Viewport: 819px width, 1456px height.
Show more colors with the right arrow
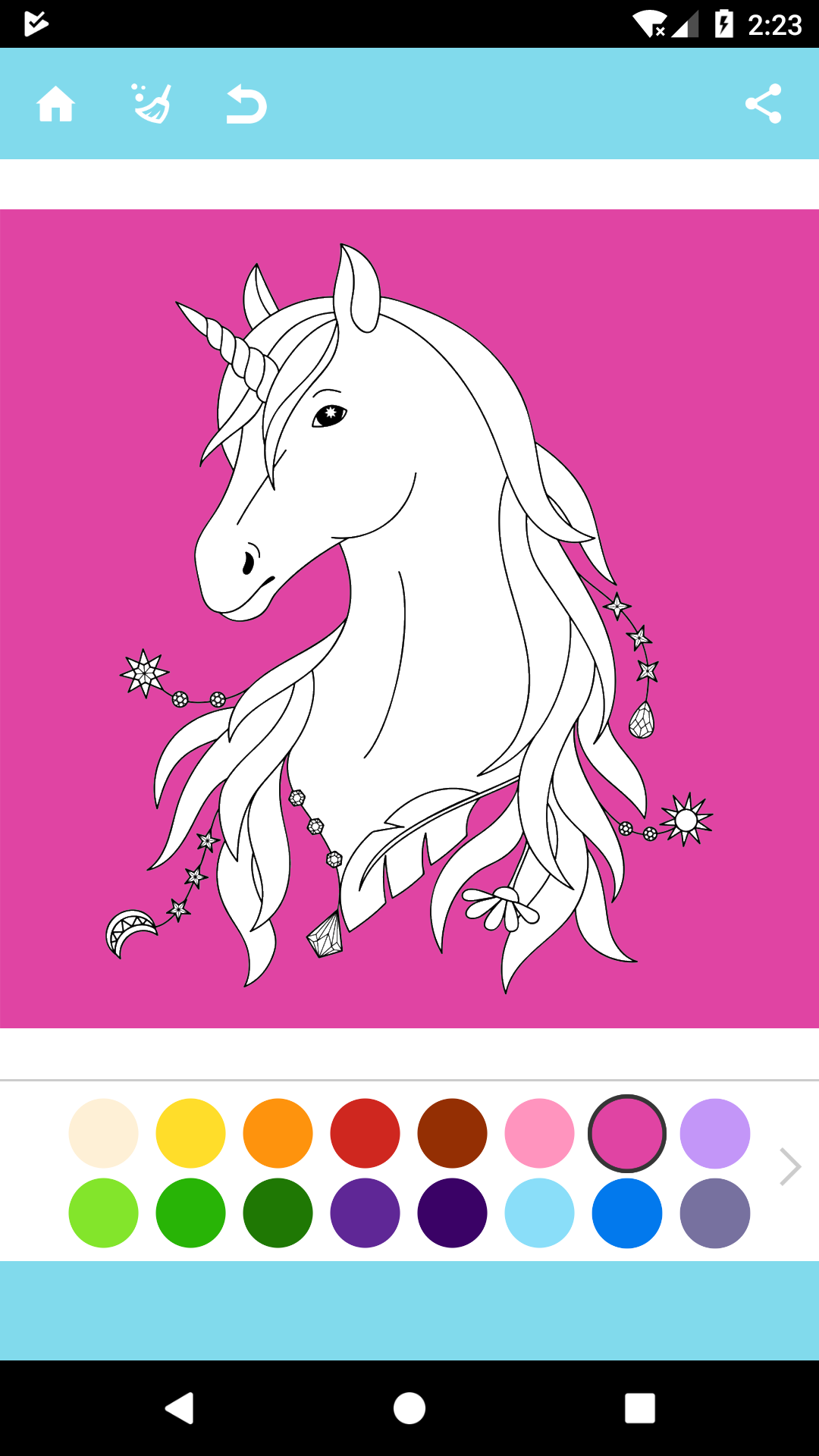pos(790,1166)
